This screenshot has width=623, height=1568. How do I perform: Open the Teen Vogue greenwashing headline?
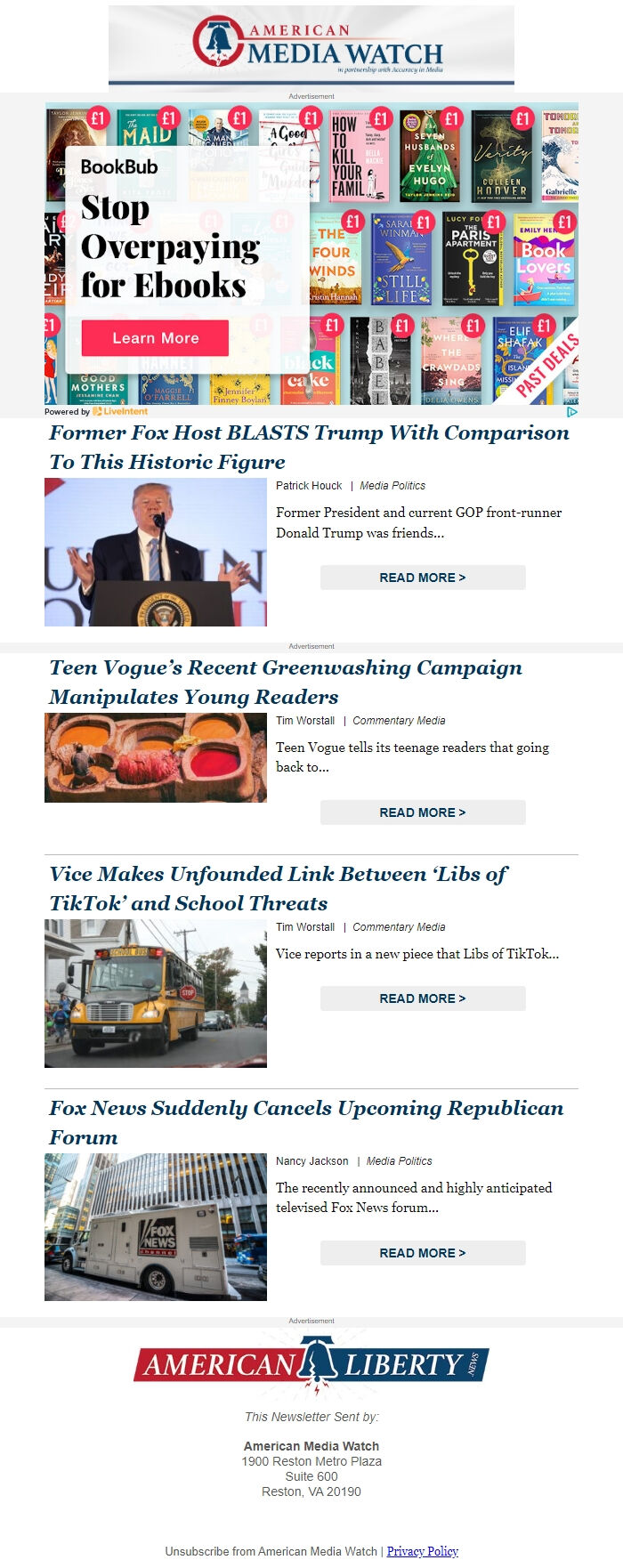[286, 682]
